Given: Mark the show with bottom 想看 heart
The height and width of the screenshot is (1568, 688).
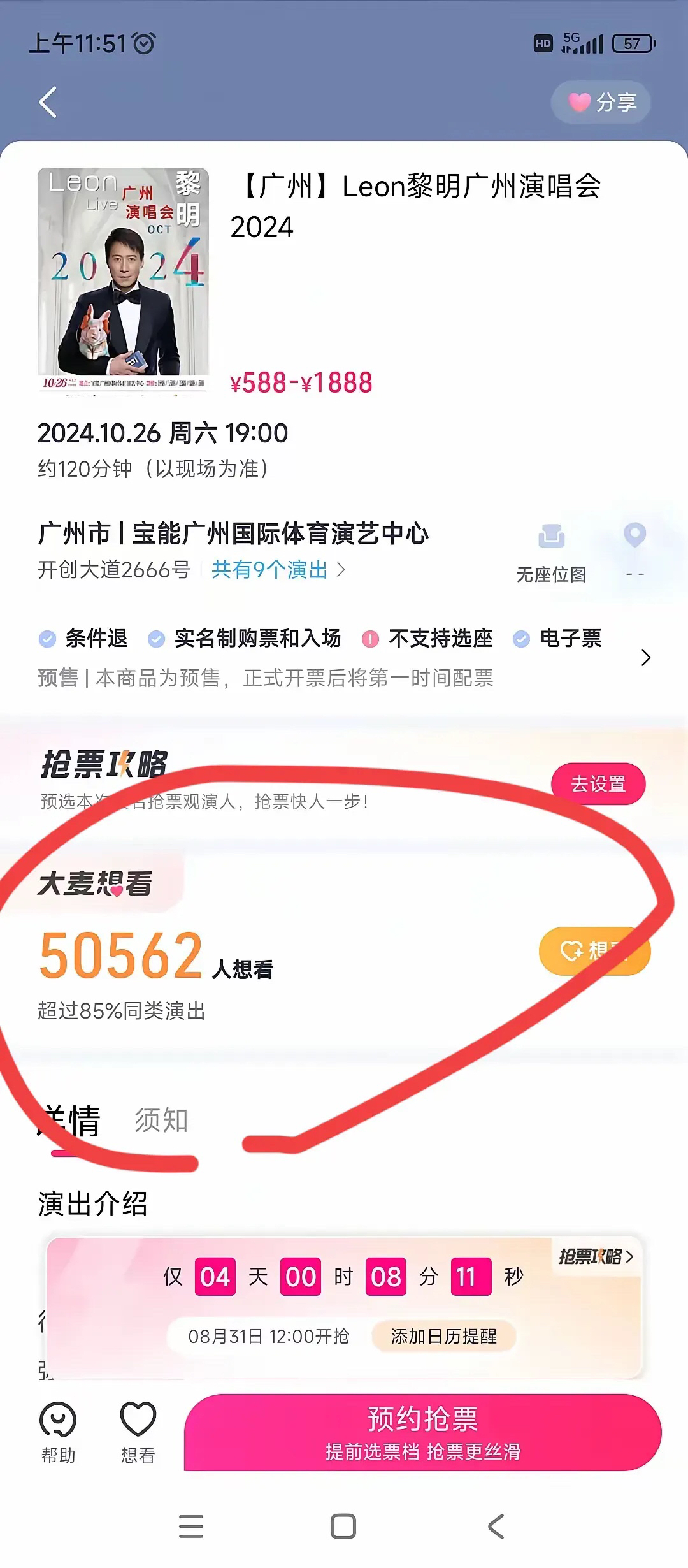Looking at the screenshot, I should [x=138, y=1432].
